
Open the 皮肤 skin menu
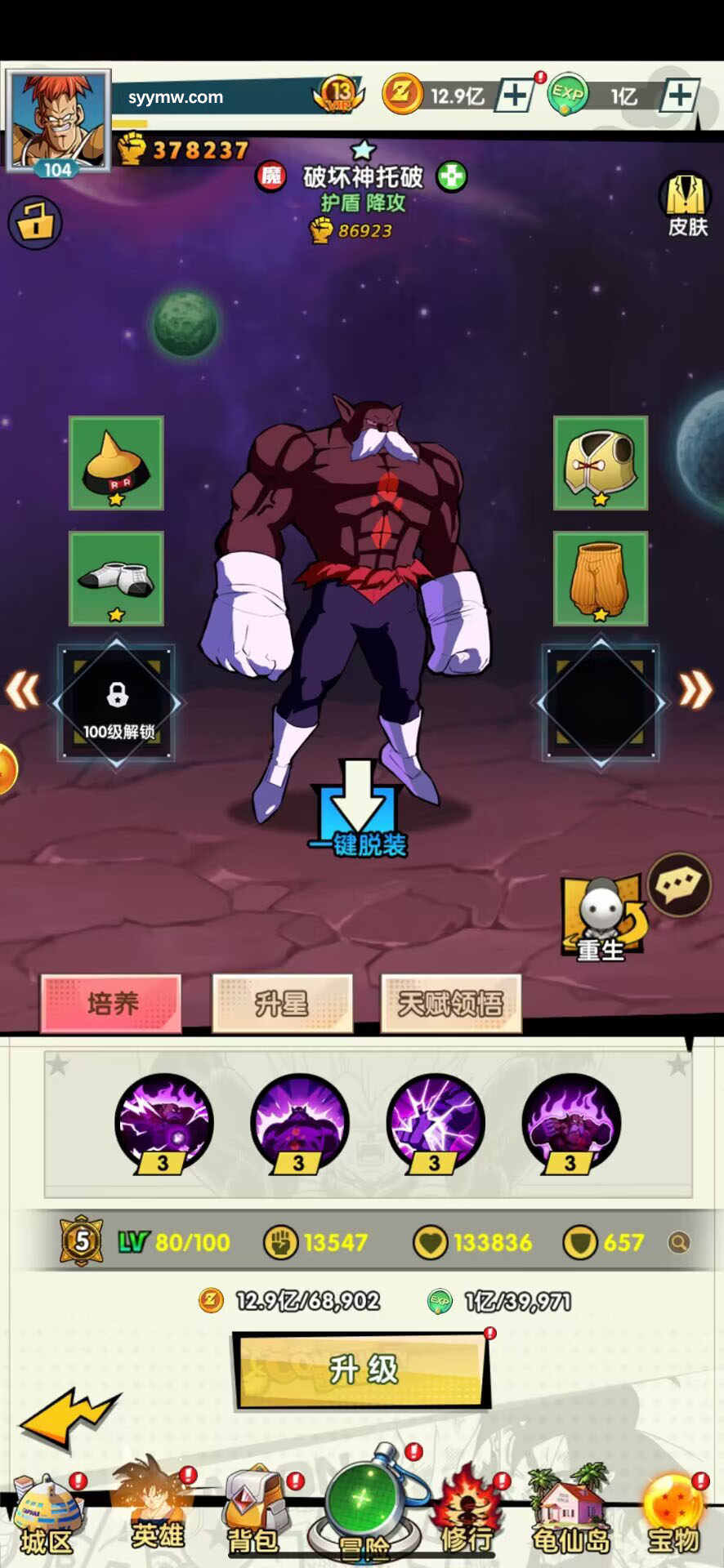pos(686,204)
